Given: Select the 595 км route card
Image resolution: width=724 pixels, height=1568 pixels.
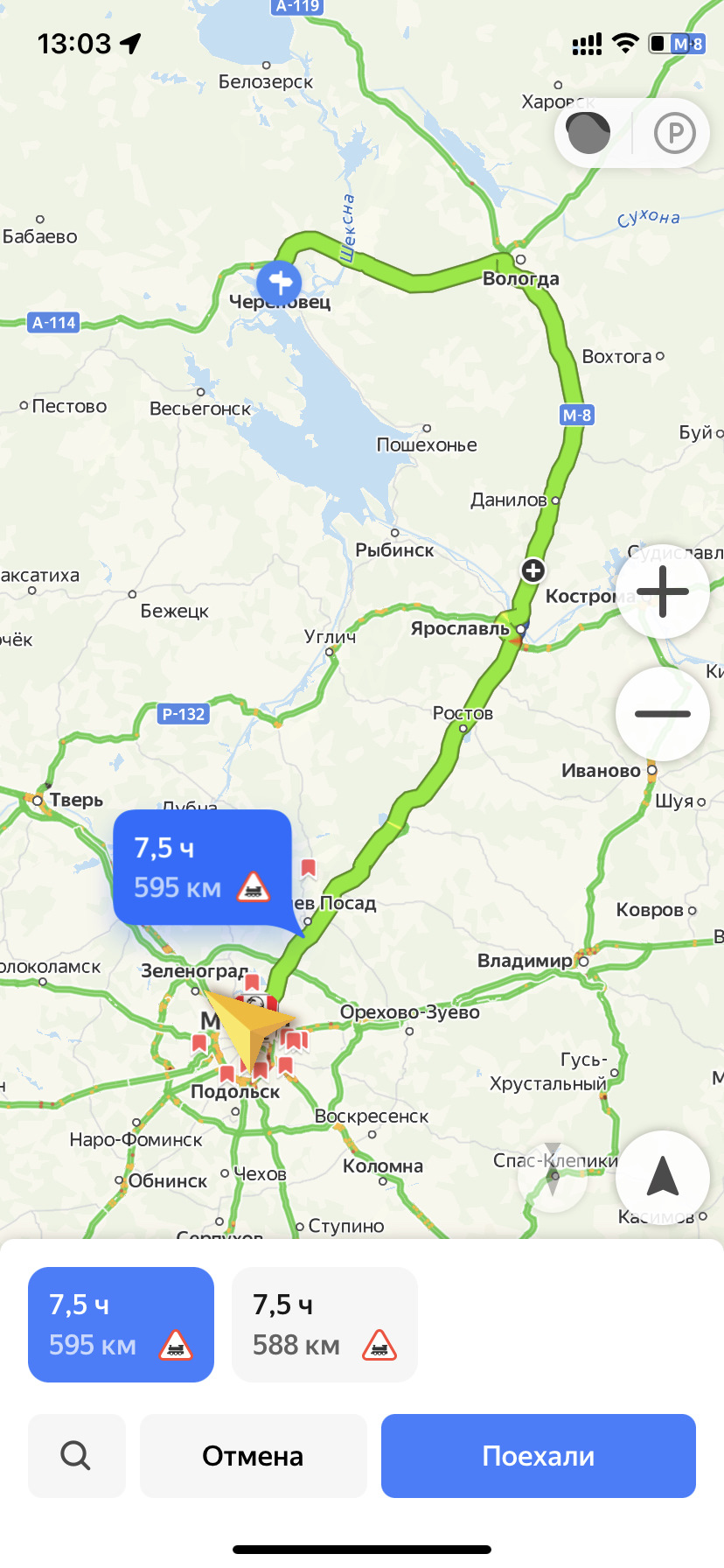Looking at the screenshot, I should coord(121,1324).
